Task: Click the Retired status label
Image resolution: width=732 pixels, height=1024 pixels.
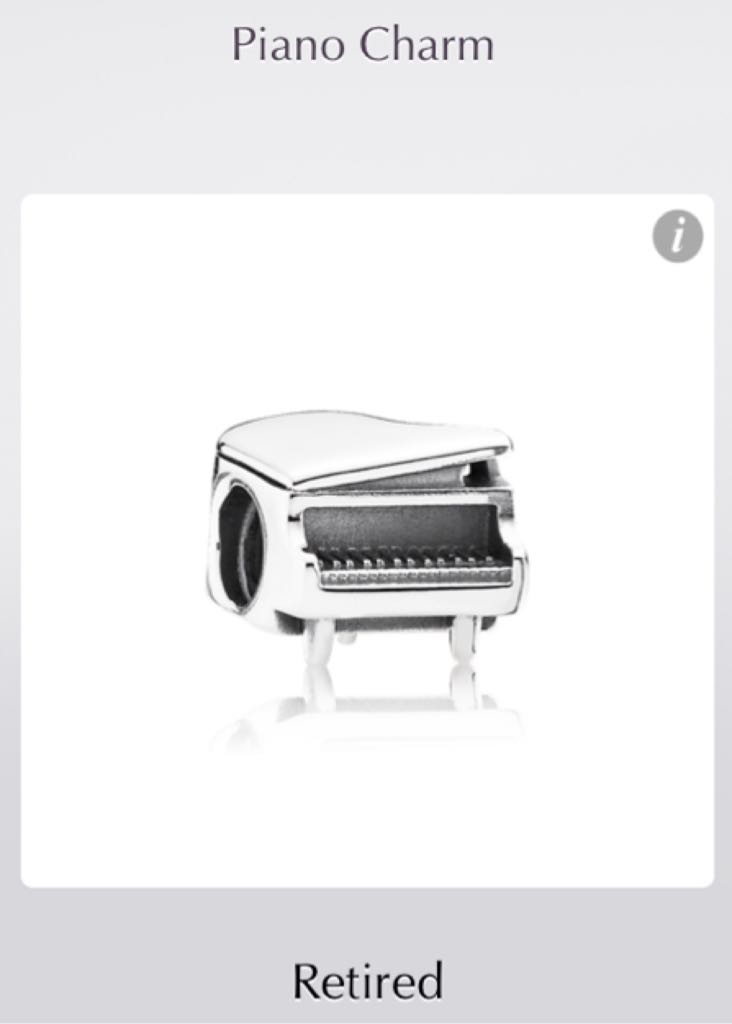Action: tap(366, 981)
